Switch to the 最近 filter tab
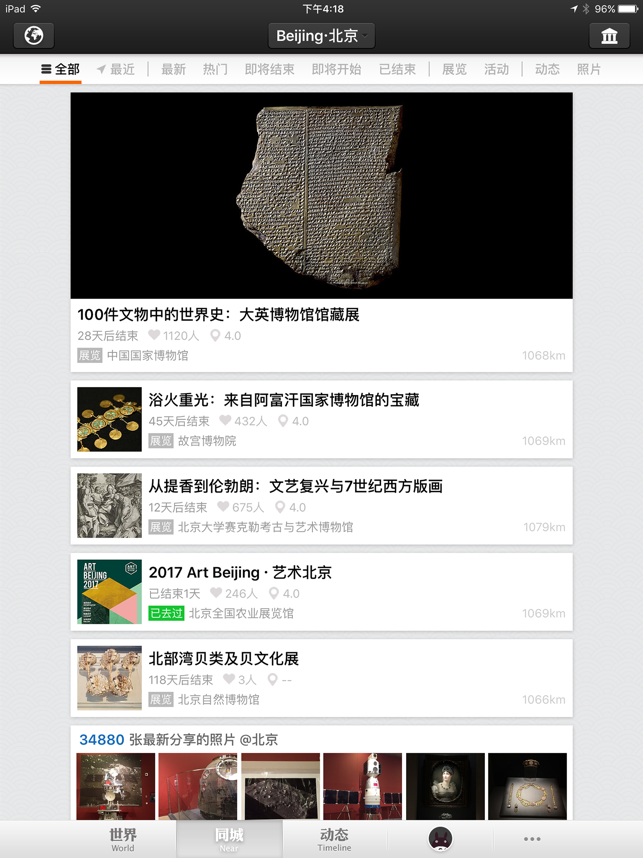 (116, 69)
